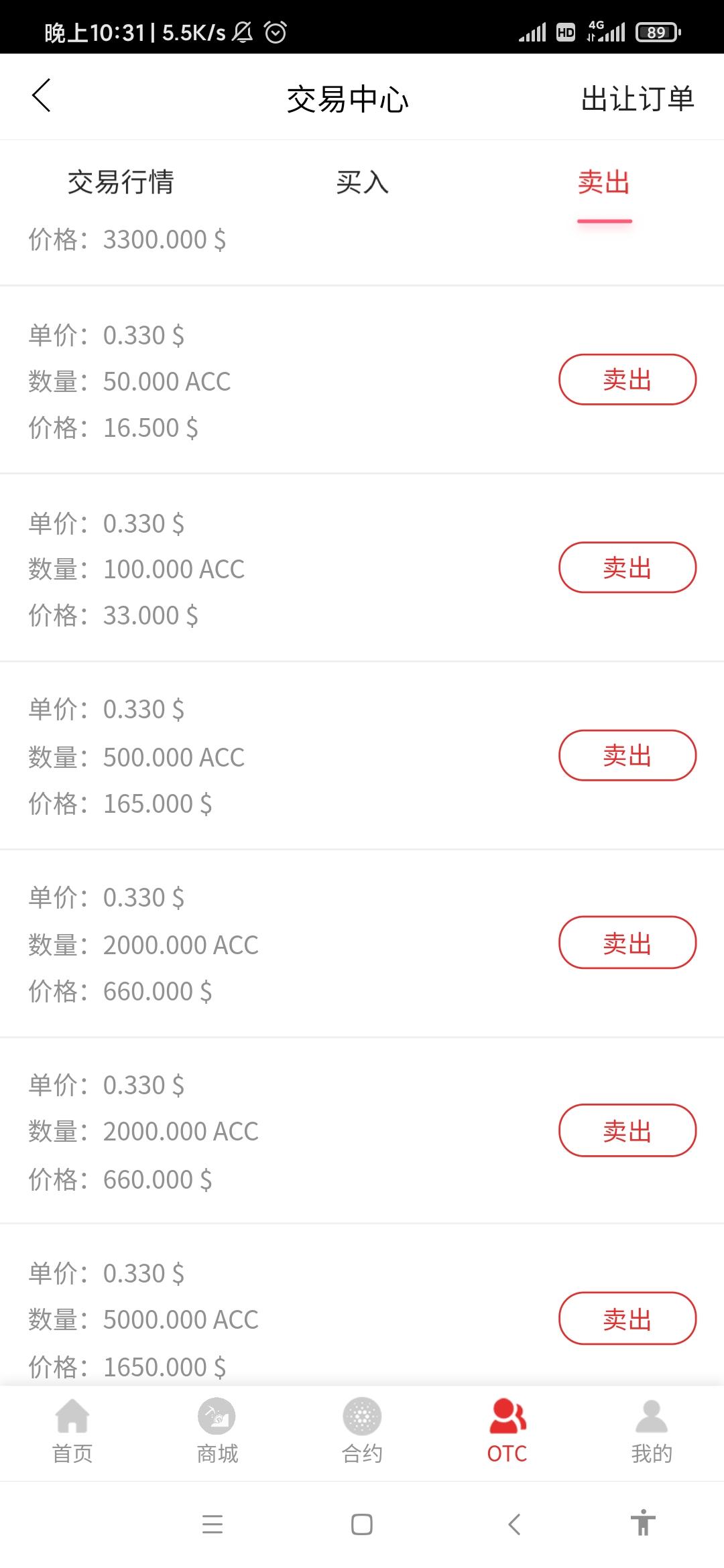Select the 卖出 tab
The height and width of the screenshot is (1568, 724).
pos(603,182)
